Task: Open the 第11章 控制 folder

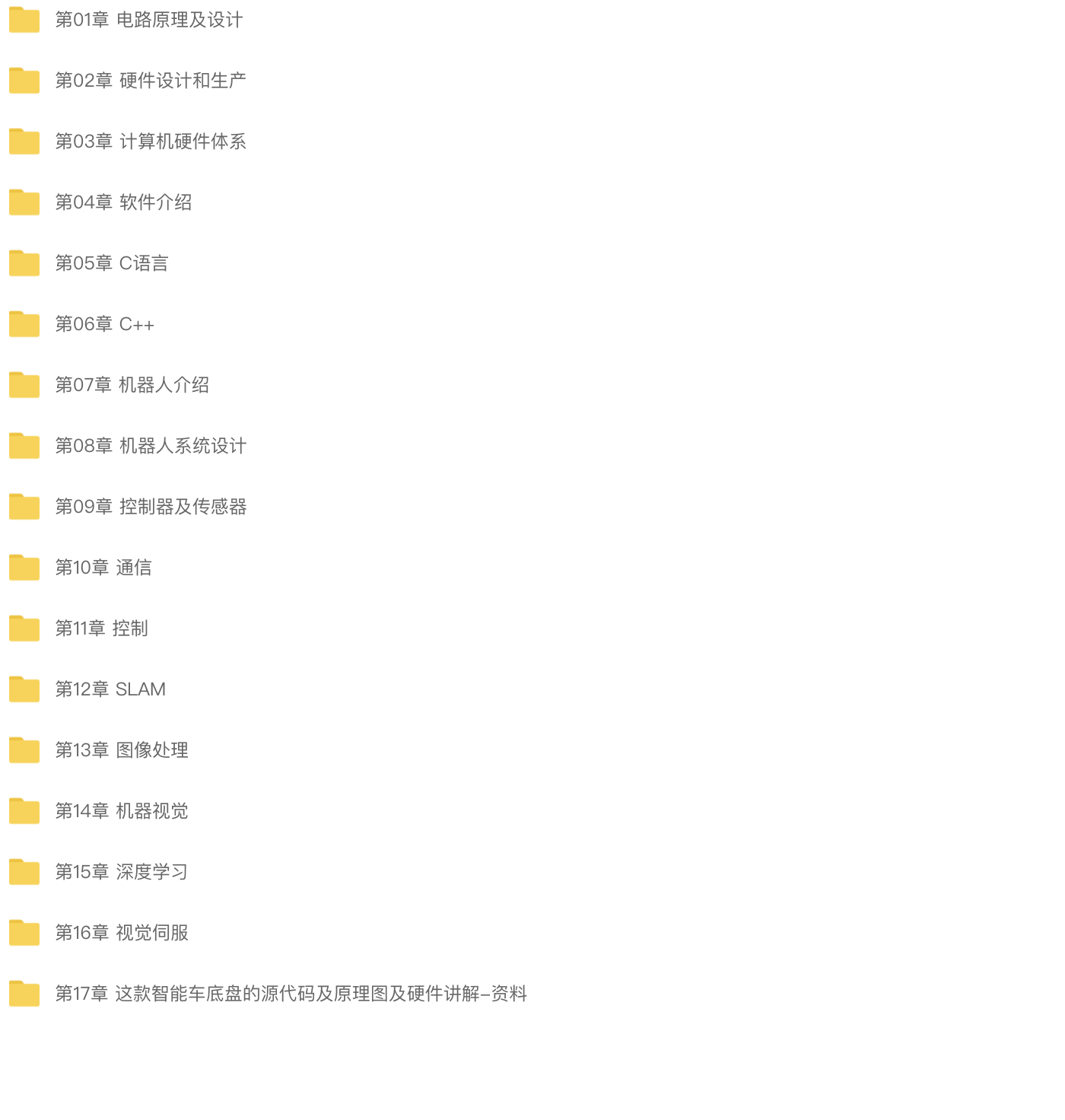Action: coord(101,628)
